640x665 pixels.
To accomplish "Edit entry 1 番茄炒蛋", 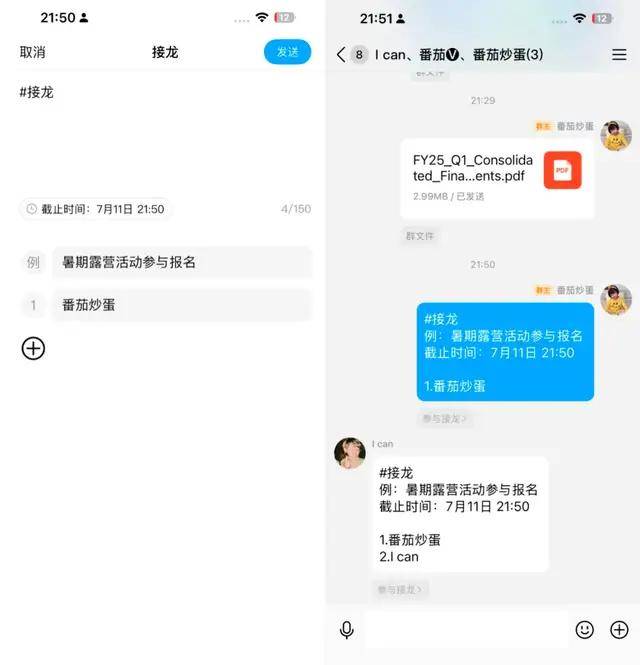I will [181, 305].
